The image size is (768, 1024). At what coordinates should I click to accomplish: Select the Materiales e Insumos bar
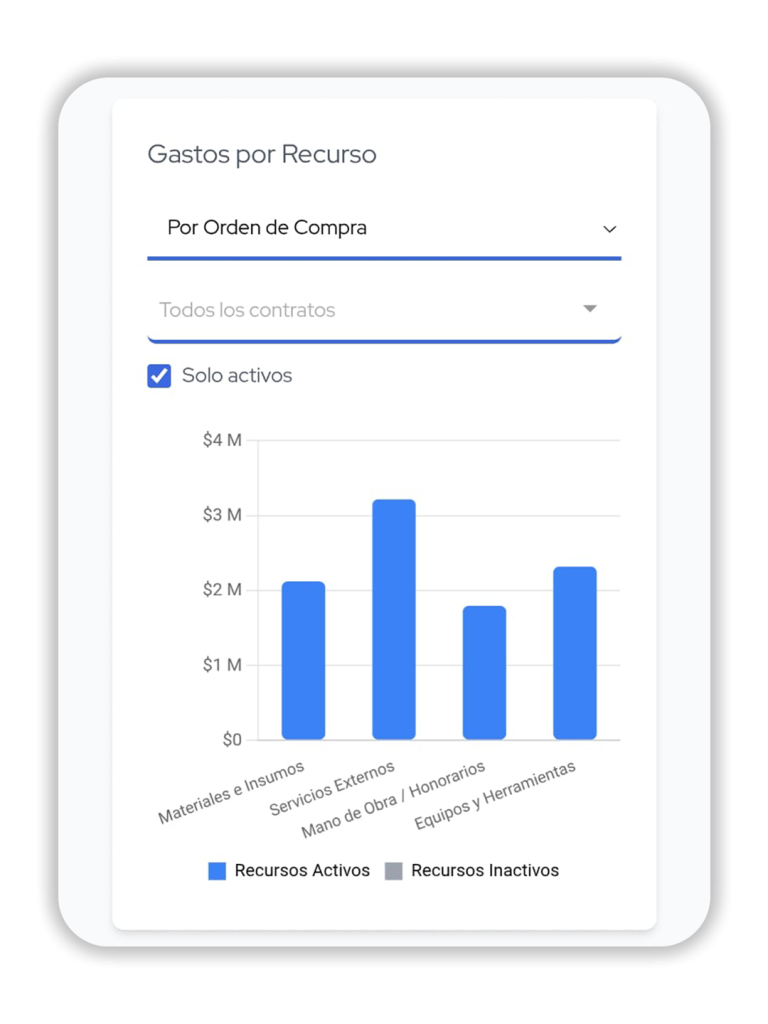pyautogui.click(x=303, y=660)
